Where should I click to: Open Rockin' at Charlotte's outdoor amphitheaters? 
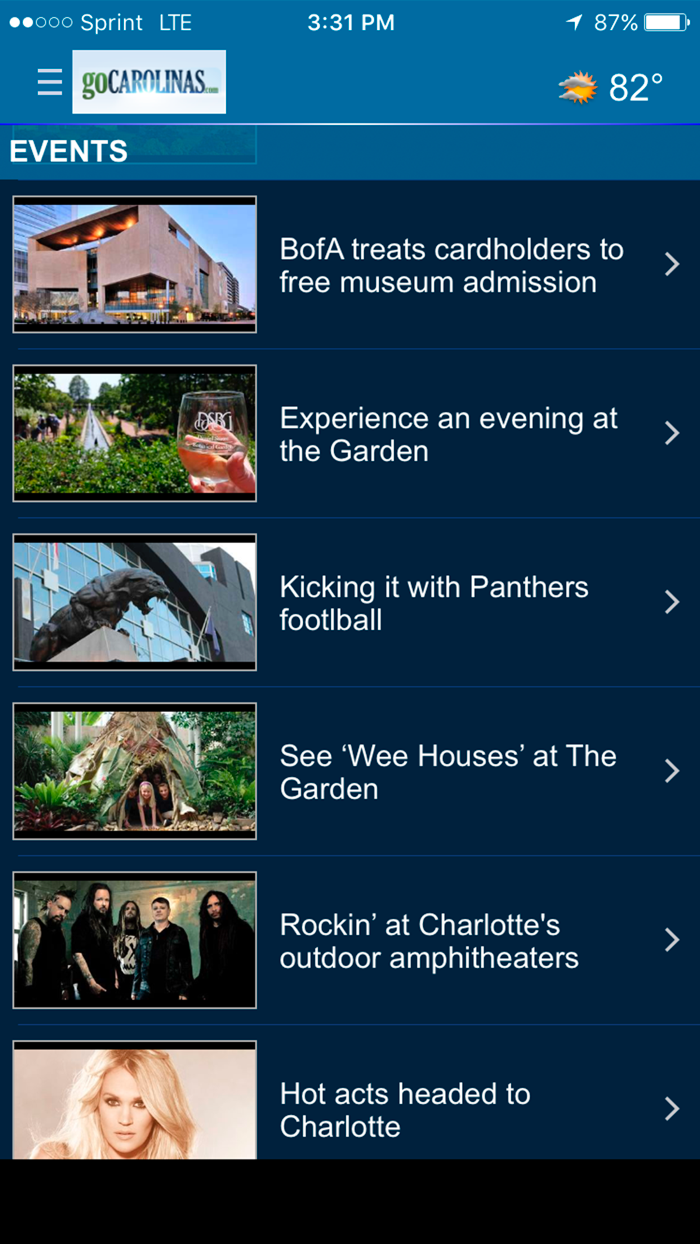point(350,941)
